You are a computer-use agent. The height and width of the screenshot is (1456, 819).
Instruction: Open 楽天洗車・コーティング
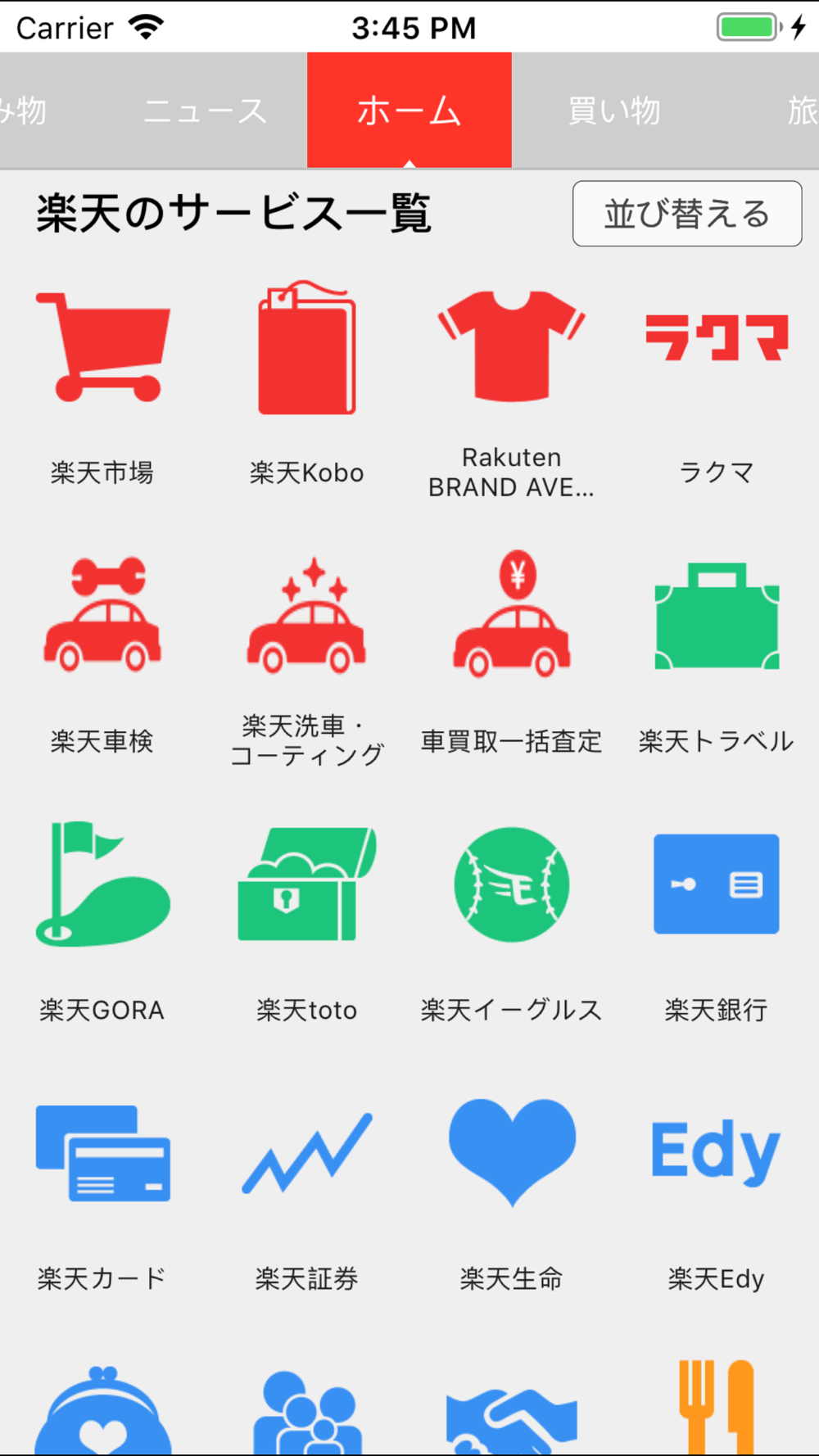click(x=307, y=655)
